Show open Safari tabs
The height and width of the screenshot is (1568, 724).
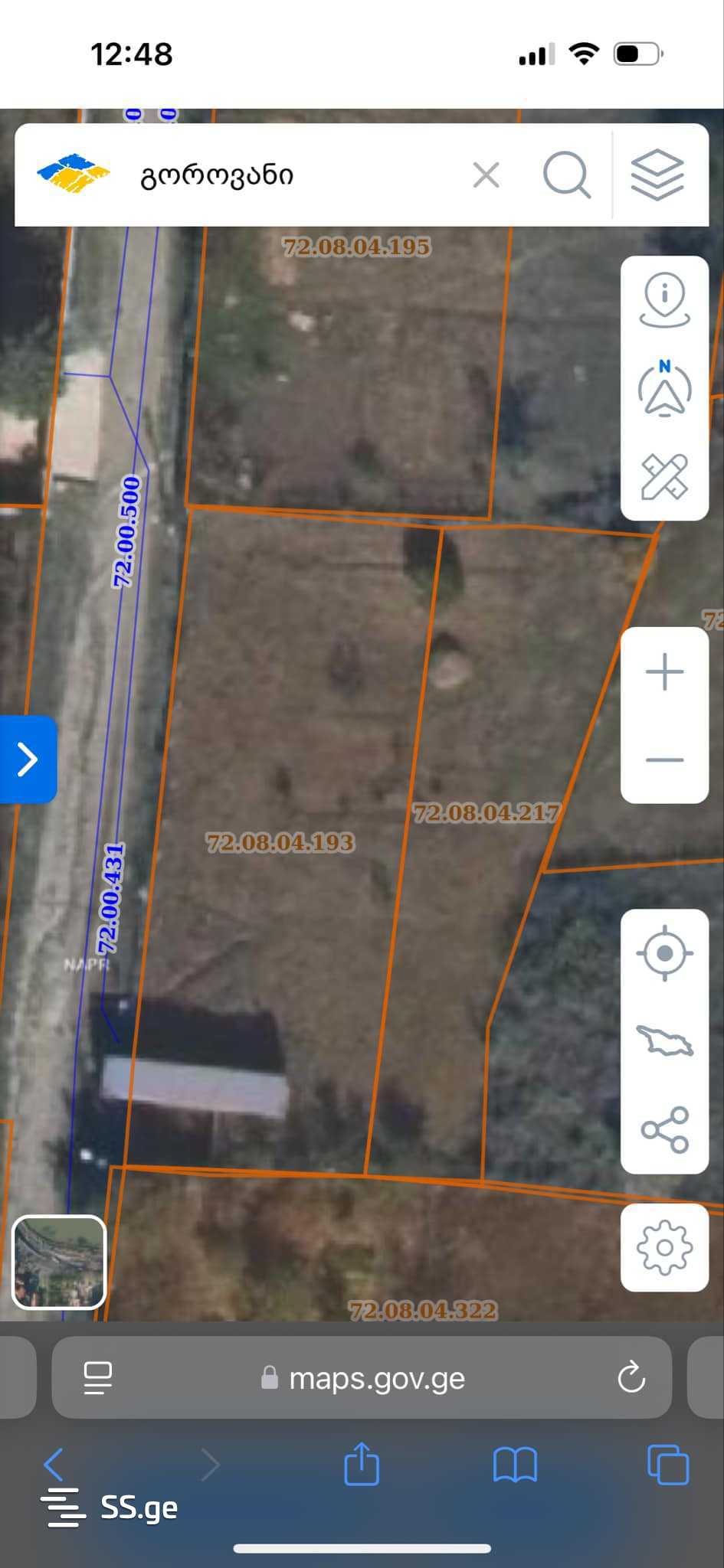tap(667, 1464)
